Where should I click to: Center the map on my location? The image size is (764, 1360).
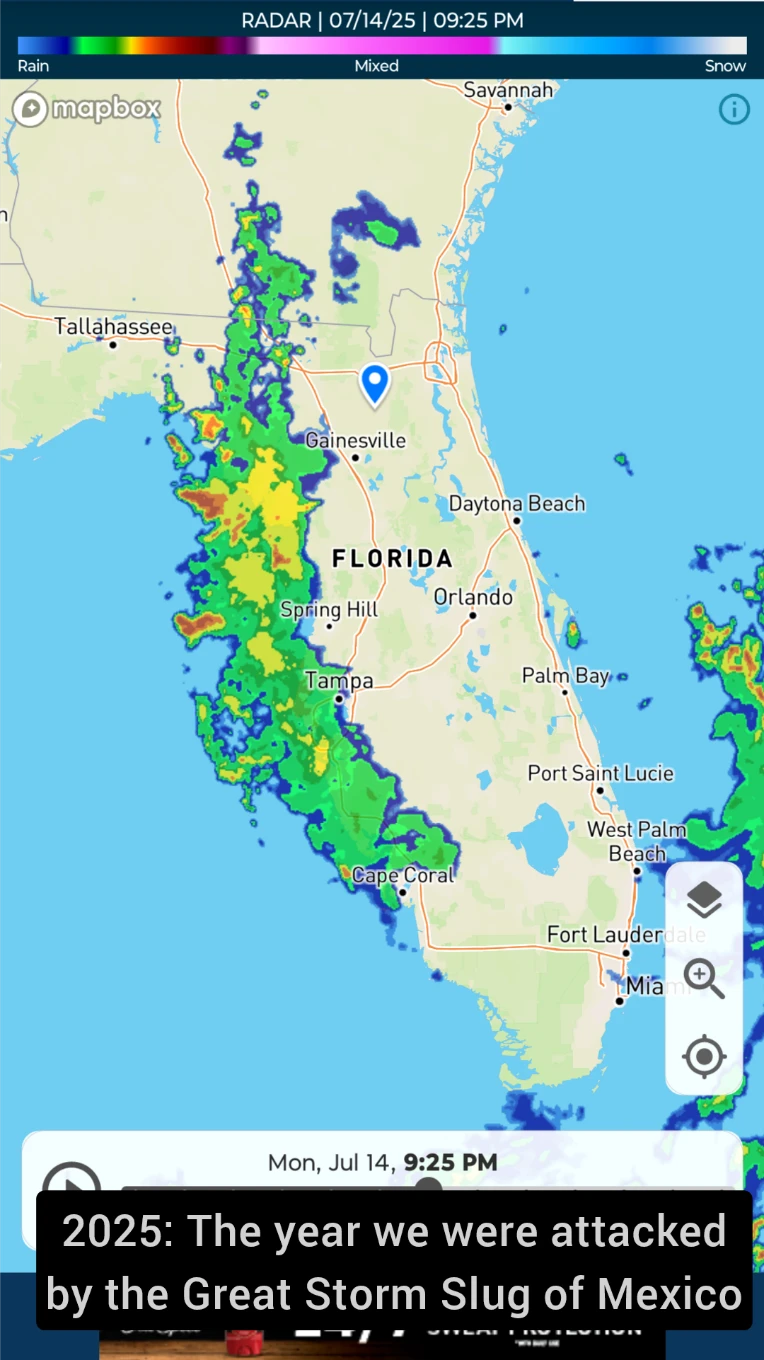[x=704, y=1056]
